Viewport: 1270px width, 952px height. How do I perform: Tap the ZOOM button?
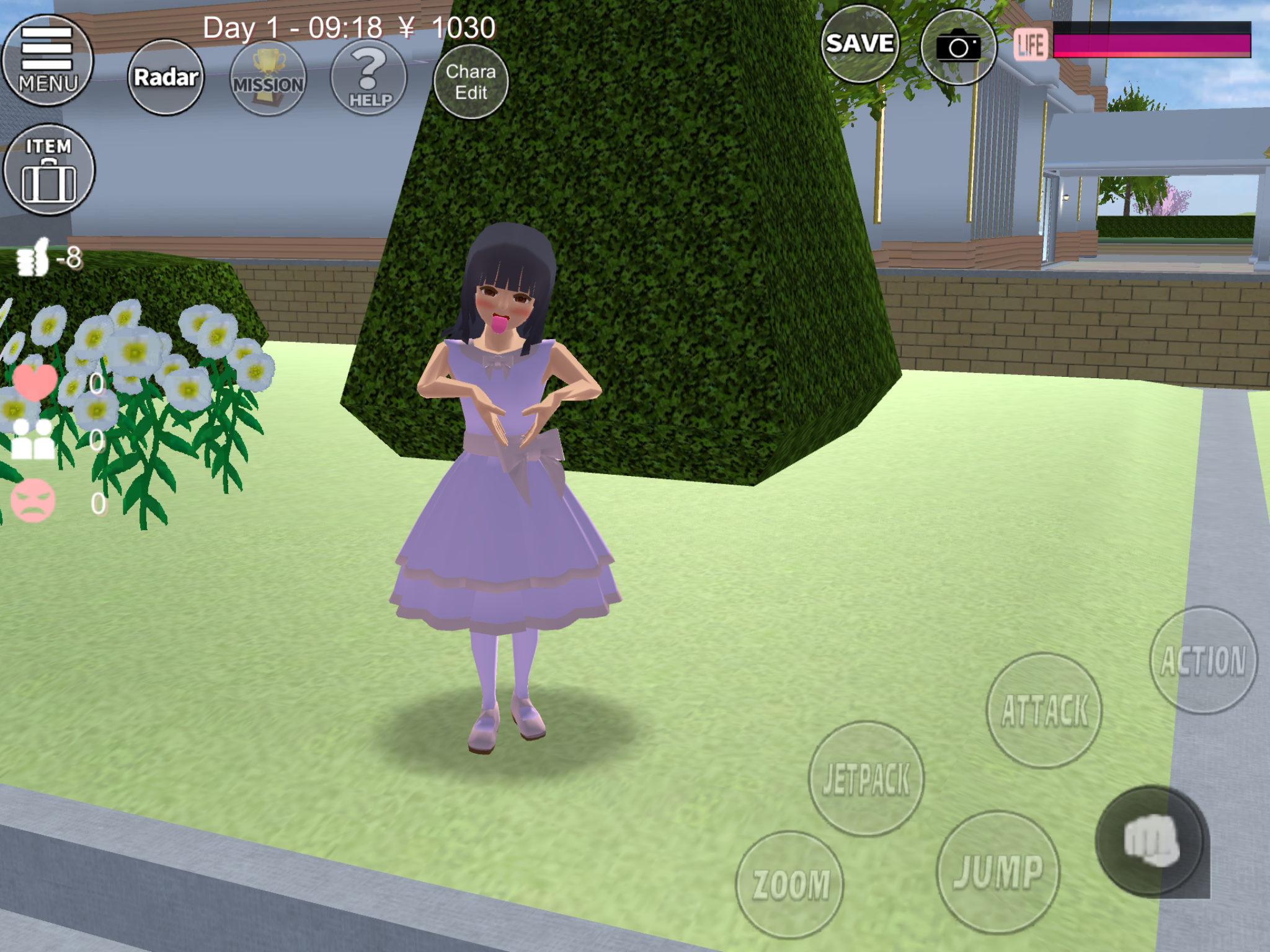click(790, 884)
